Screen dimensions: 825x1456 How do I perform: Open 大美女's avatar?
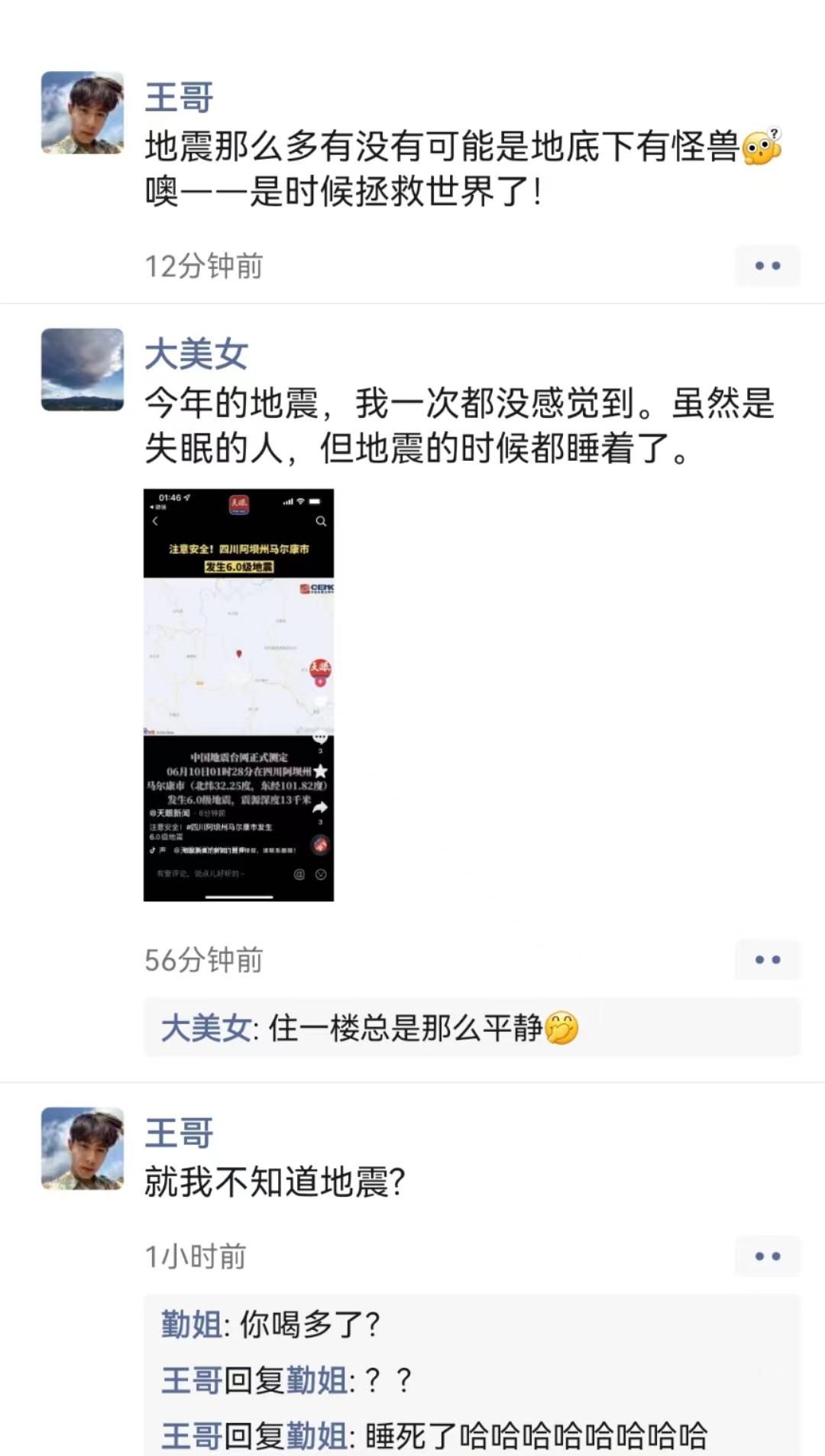coord(82,370)
